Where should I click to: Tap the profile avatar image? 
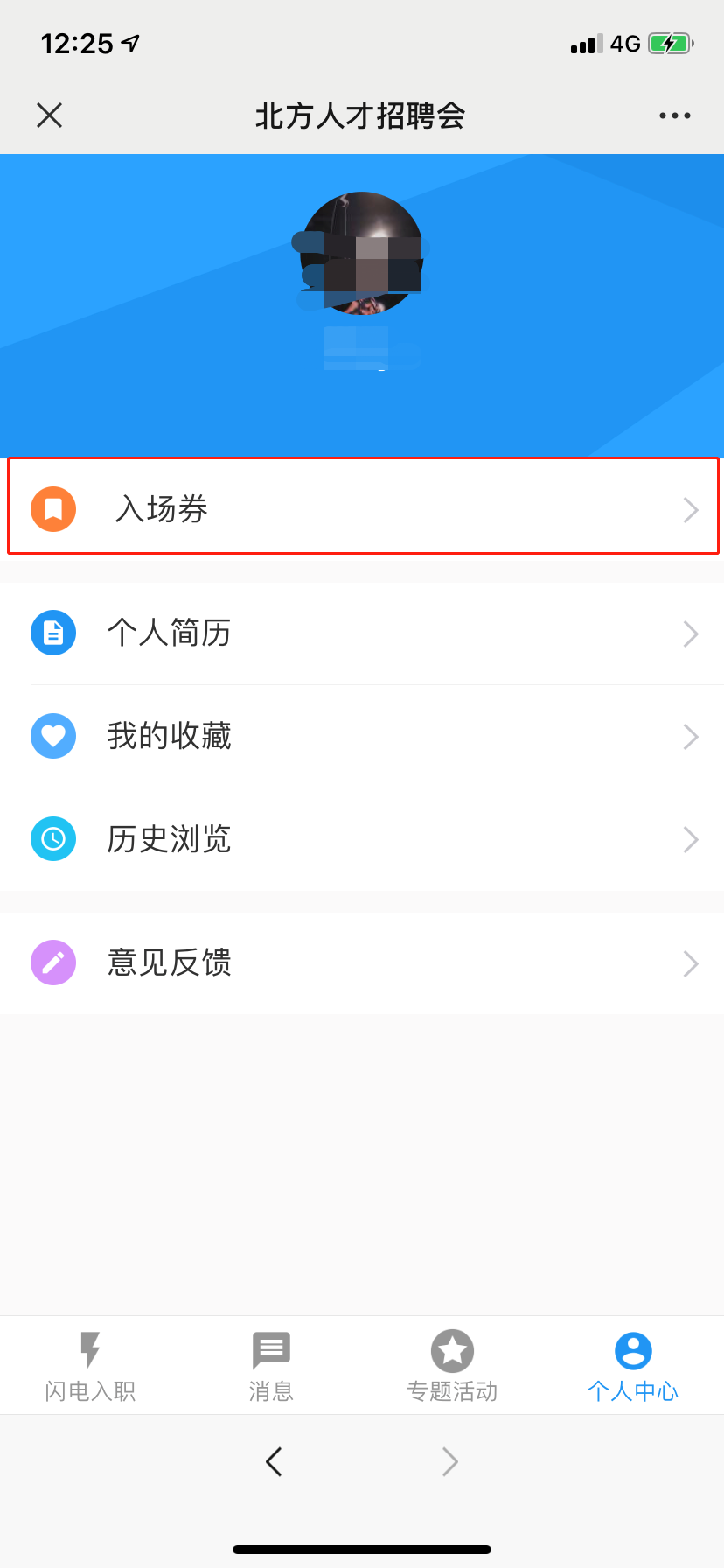pos(360,254)
